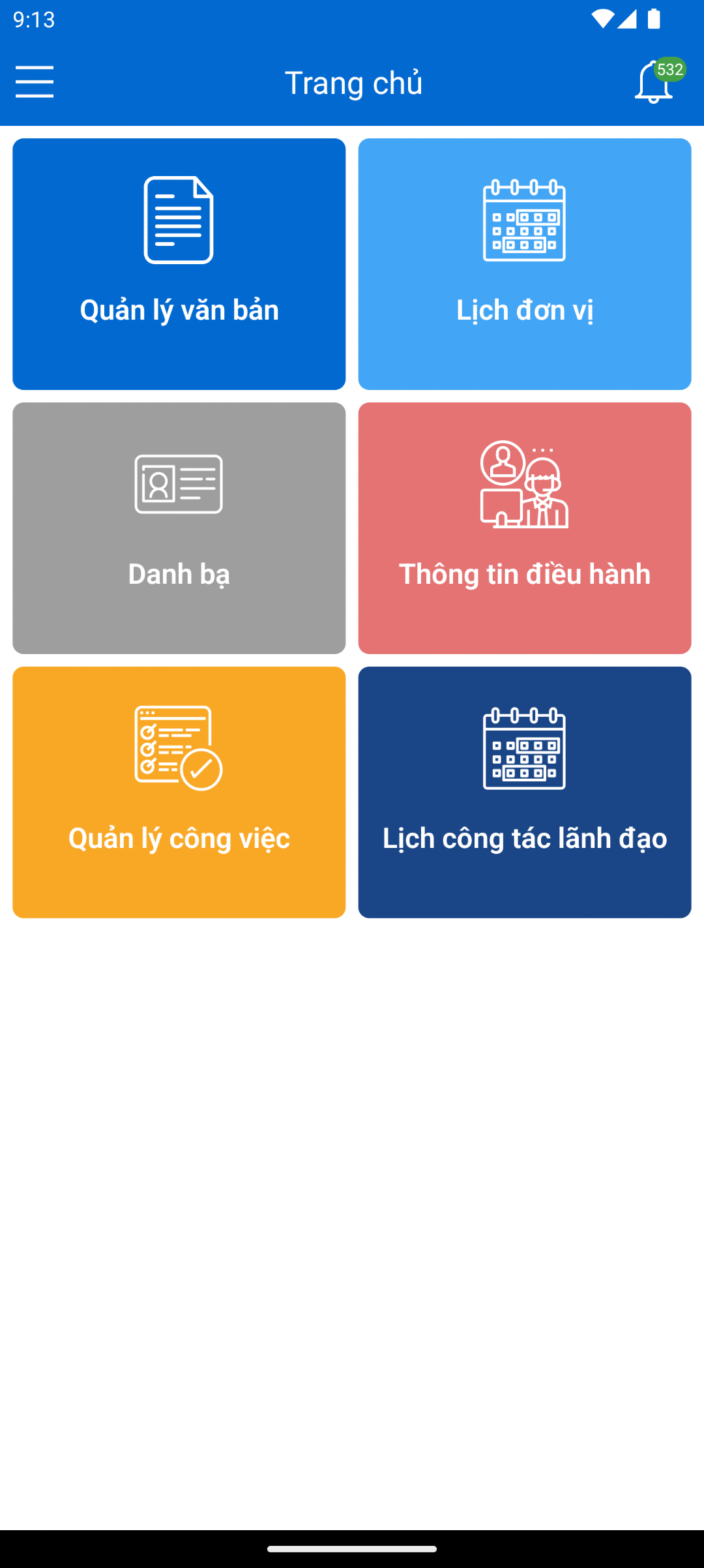The width and height of the screenshot is (704, 1568).
Task: Open Danh bạ contacts tile
Action: 179,528
